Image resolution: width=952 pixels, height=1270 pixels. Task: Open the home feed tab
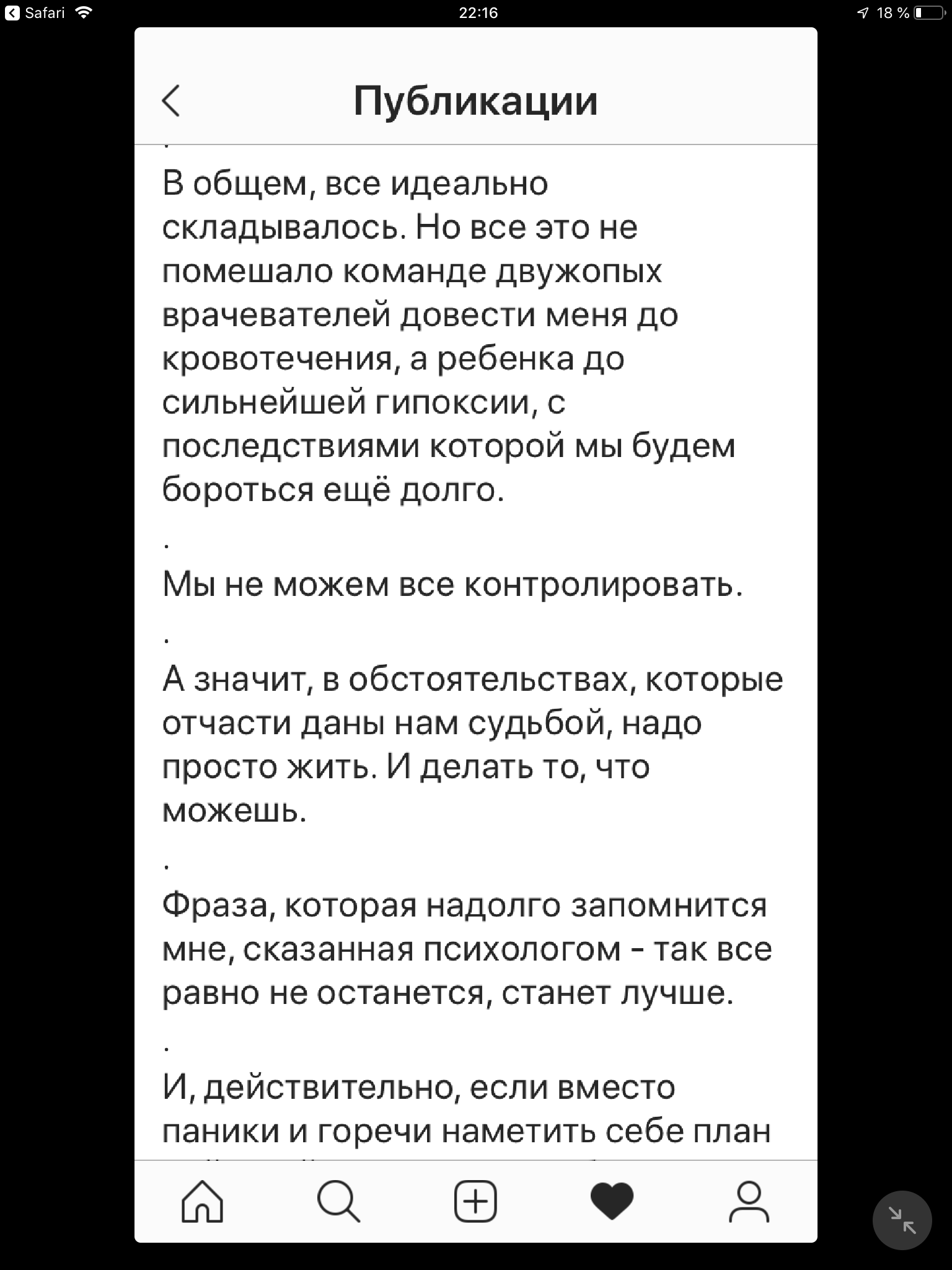click(x=202, y=1201)
